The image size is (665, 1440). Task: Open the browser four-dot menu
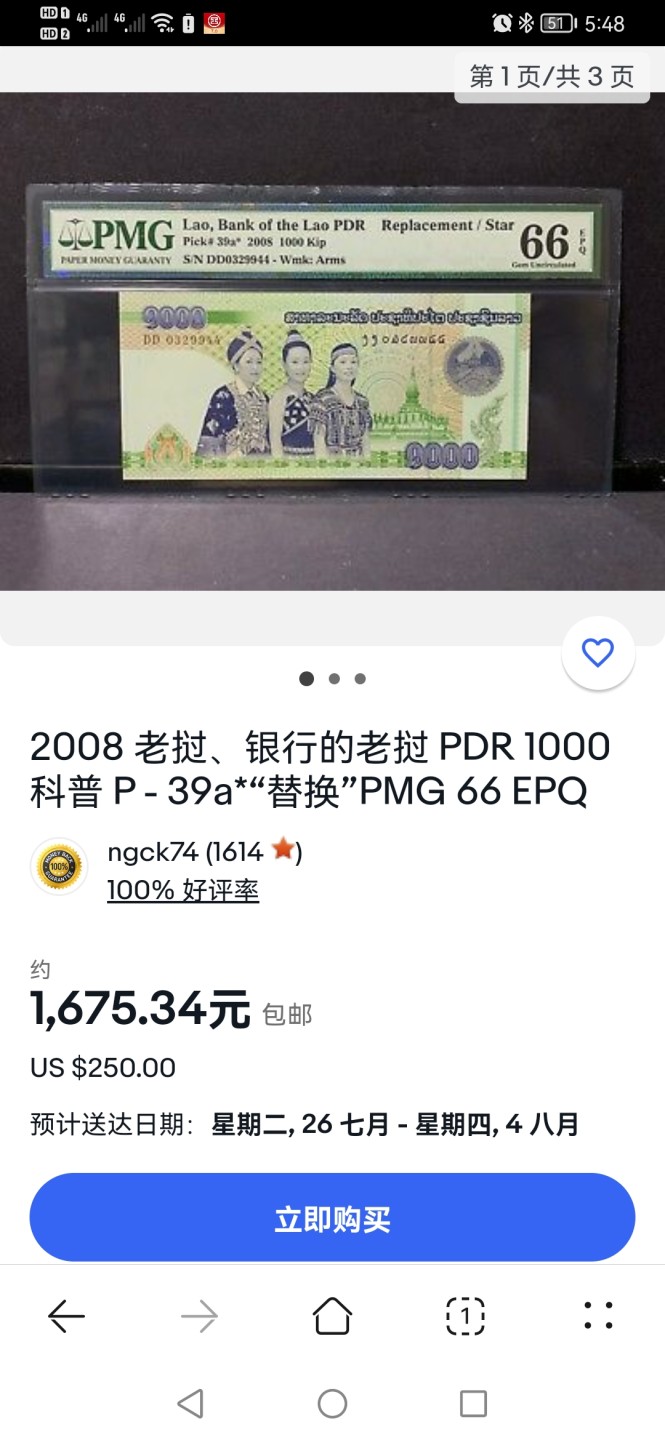click(x=598, y=1316)
